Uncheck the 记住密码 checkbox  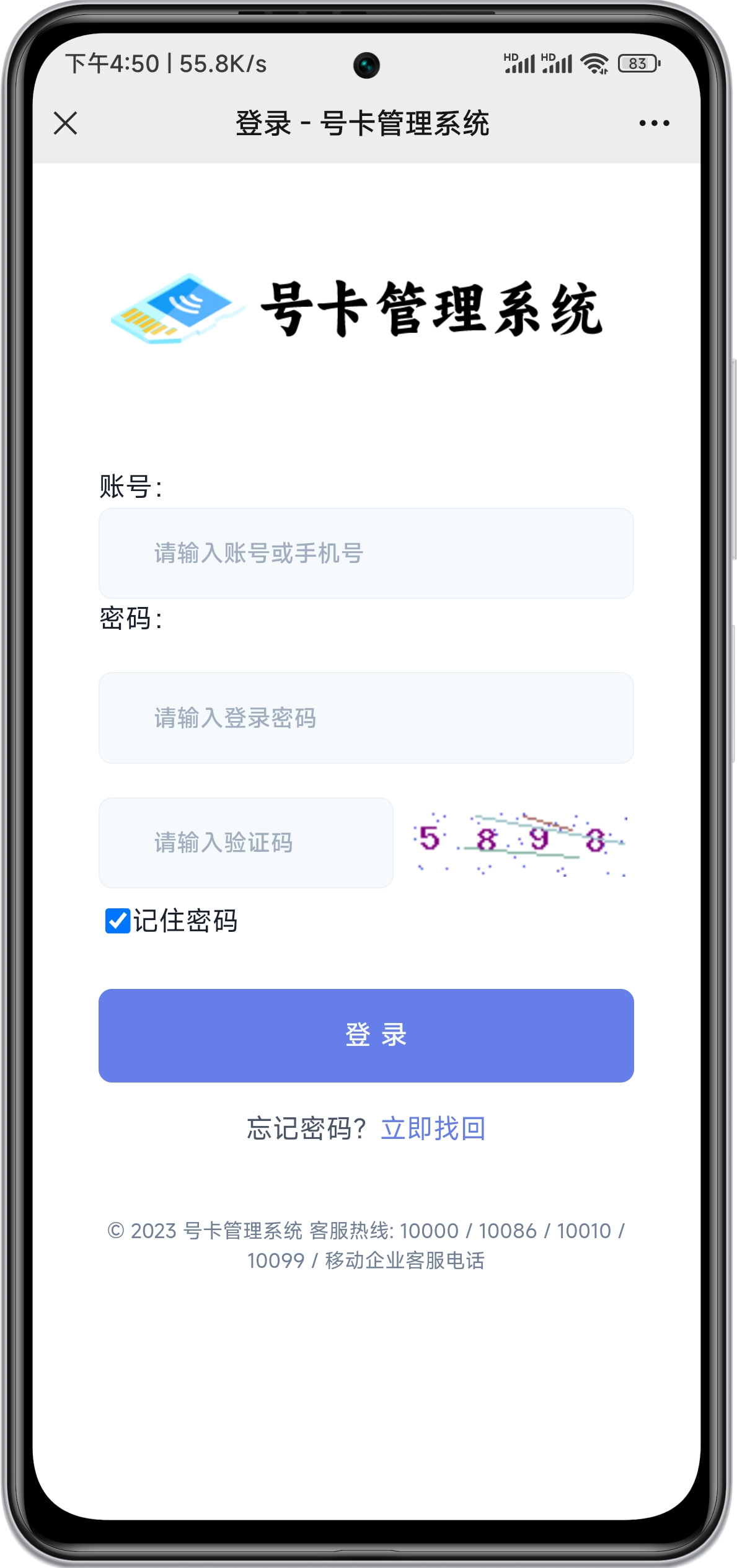pyautogui.click(x=117, y=921)
